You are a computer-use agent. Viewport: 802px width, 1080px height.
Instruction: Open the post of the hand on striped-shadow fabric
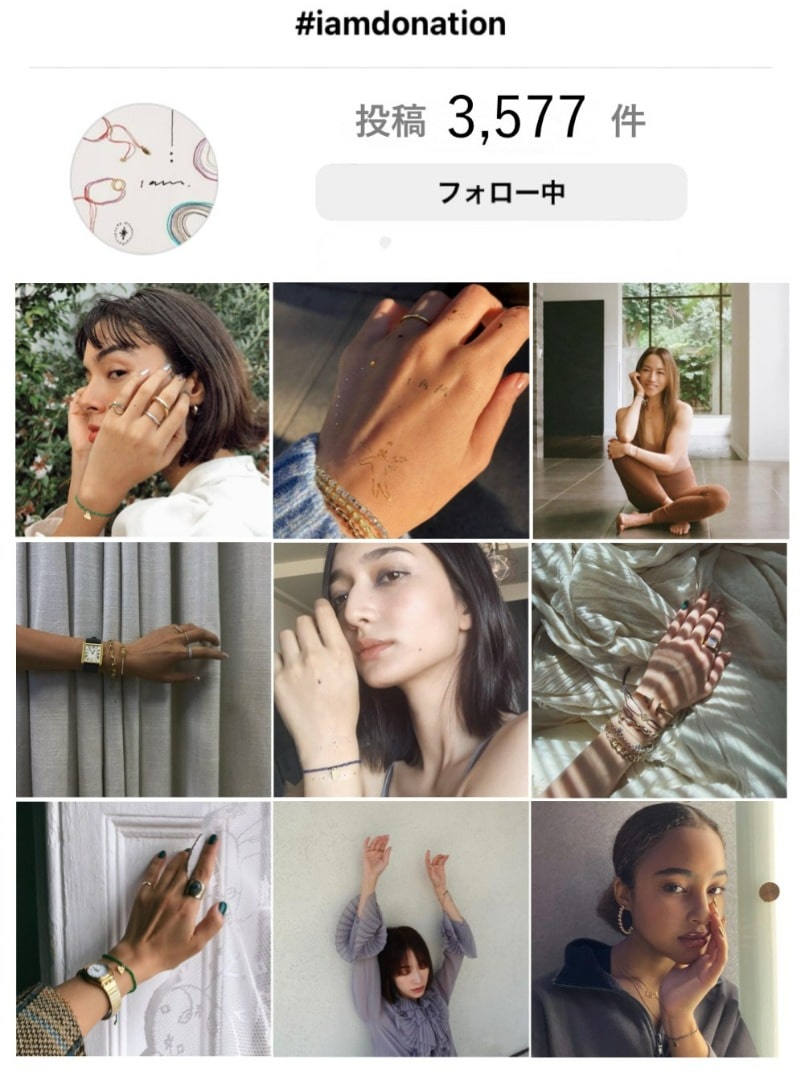pos(660,669)
